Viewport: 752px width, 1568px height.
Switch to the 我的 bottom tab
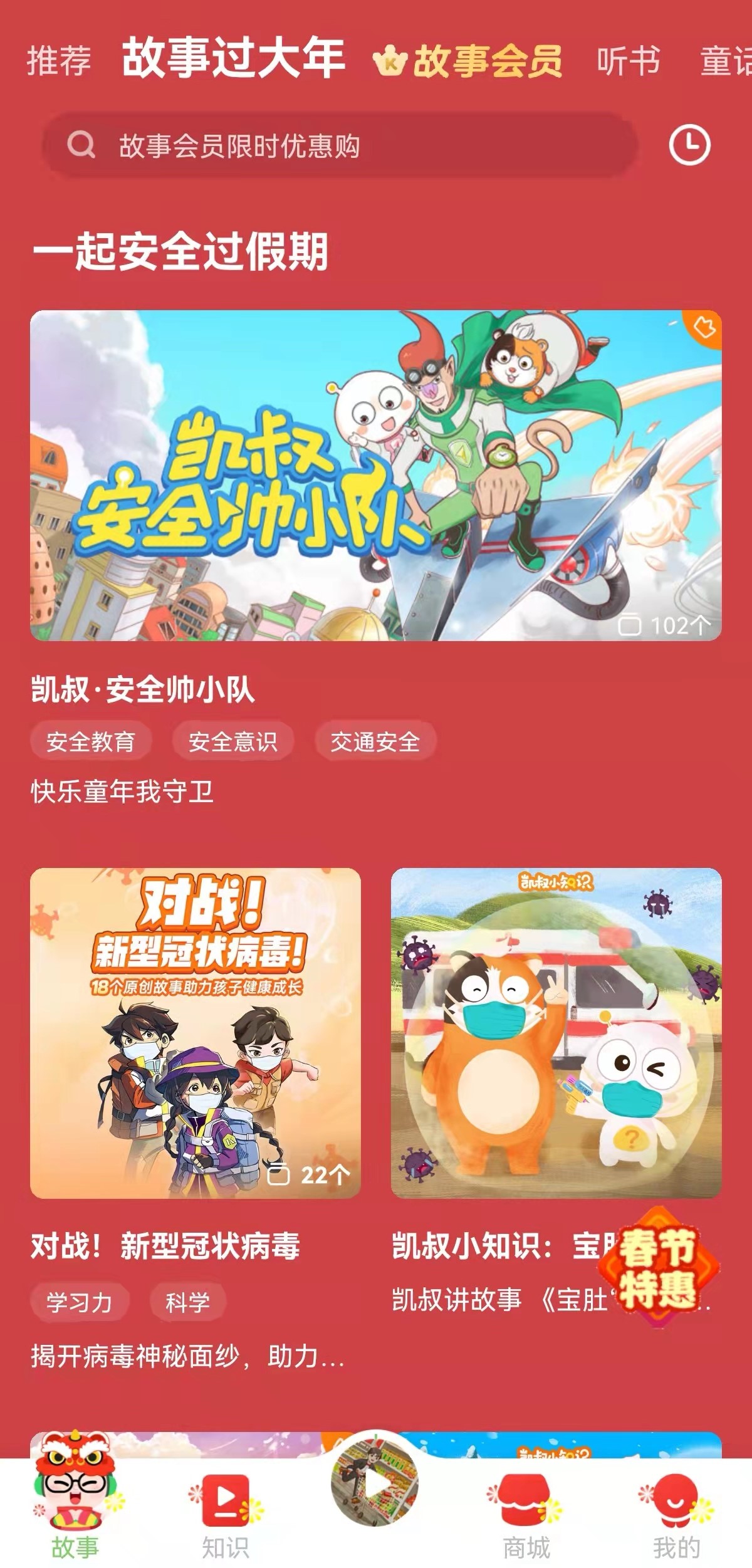pos(677,1515)
